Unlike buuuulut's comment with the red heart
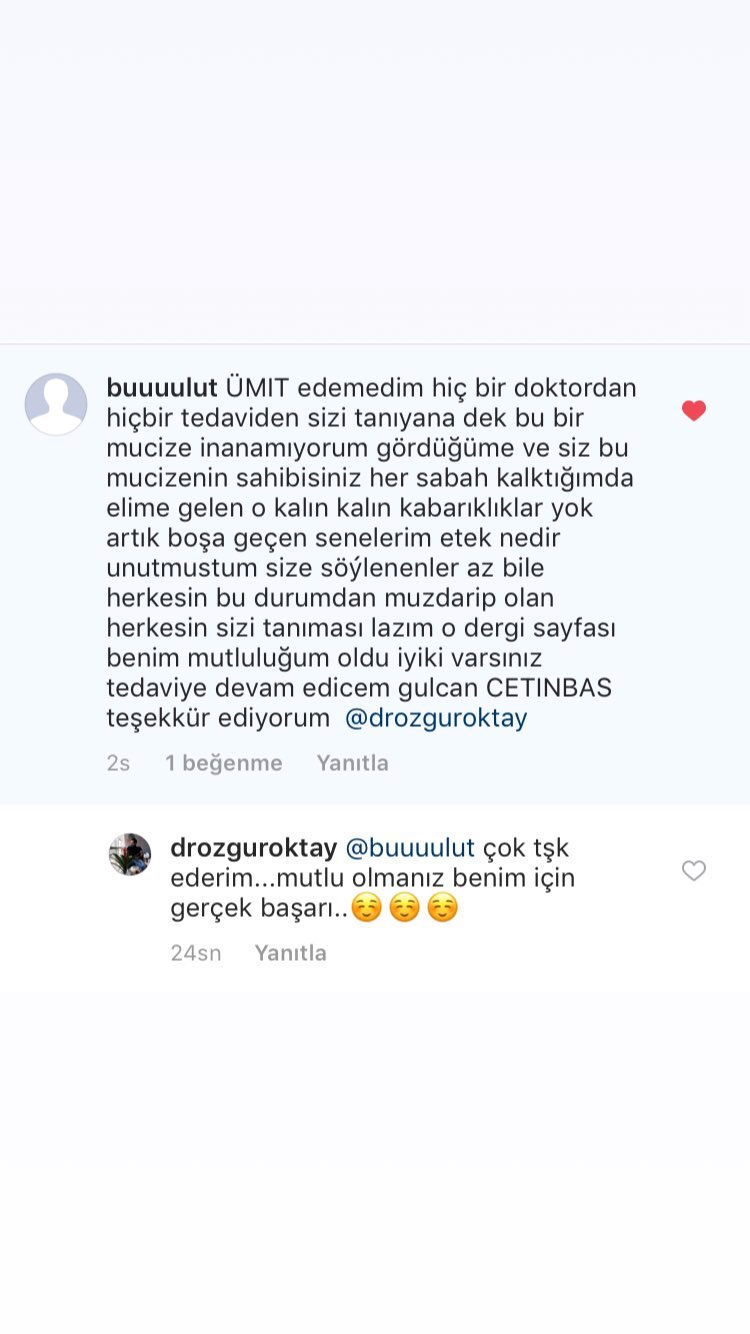The width and height of the screenshot is (750, 1334). pos(694,410)
